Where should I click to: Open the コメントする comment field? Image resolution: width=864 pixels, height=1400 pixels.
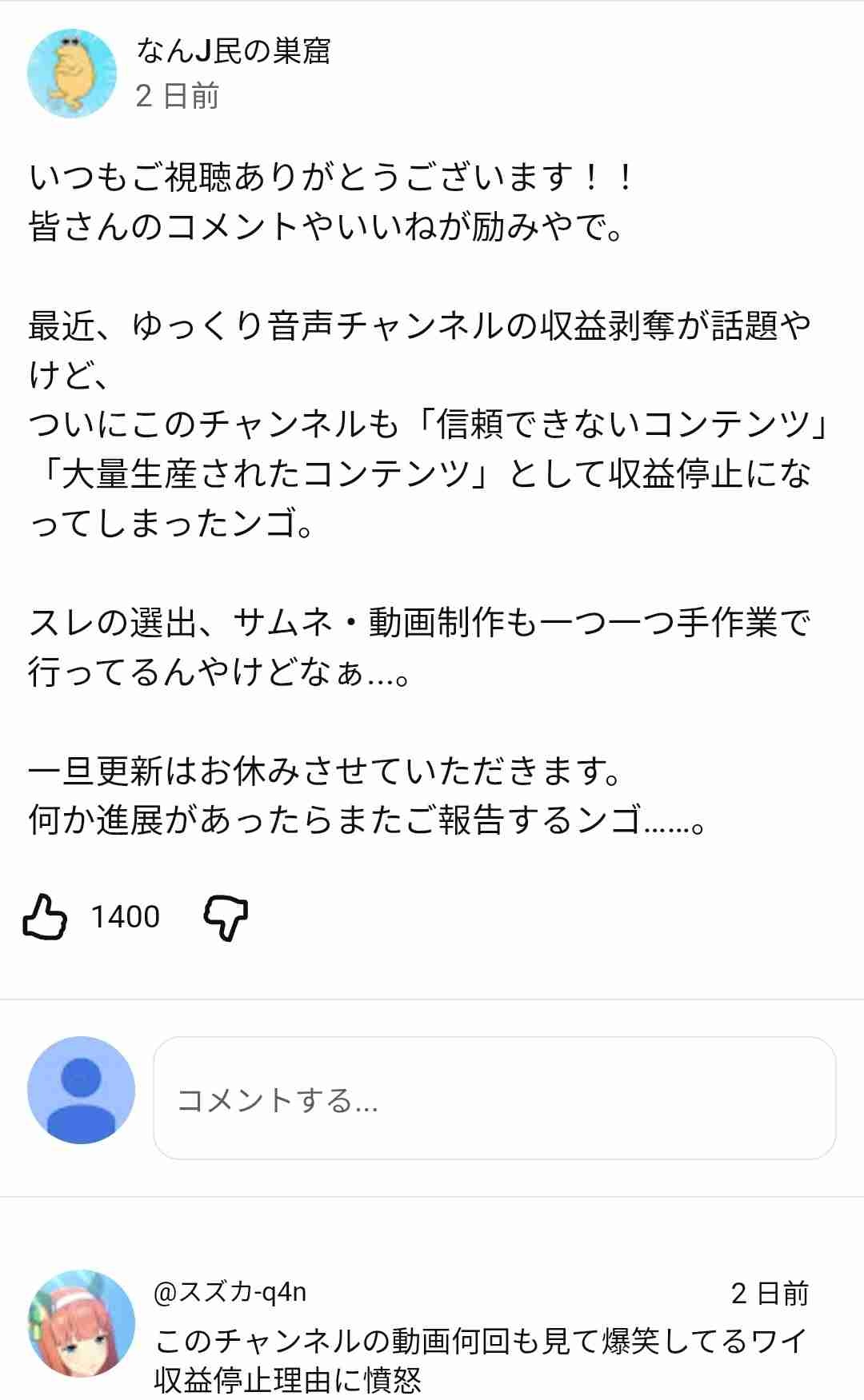[494, 1099]
